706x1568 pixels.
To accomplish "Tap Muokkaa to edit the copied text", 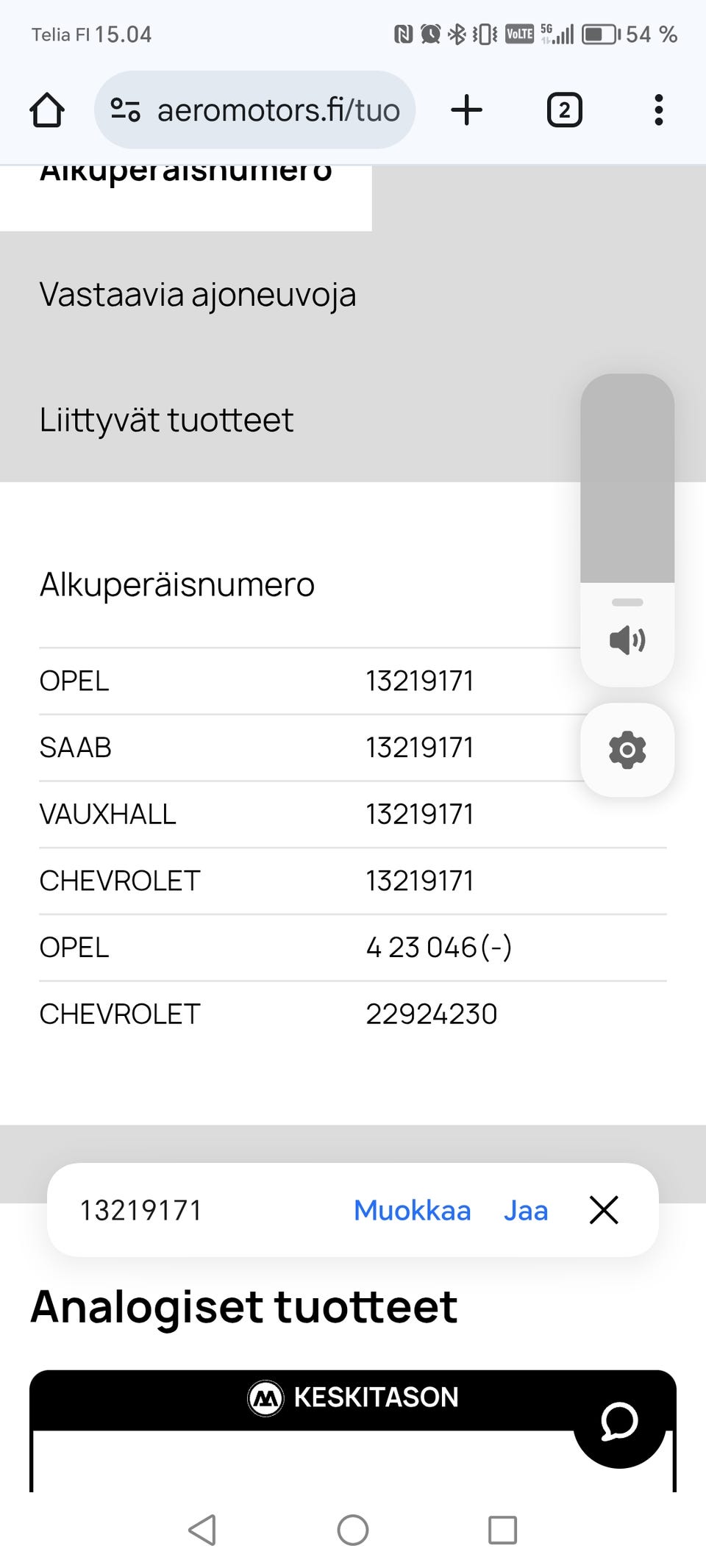I will (412, 1210).
